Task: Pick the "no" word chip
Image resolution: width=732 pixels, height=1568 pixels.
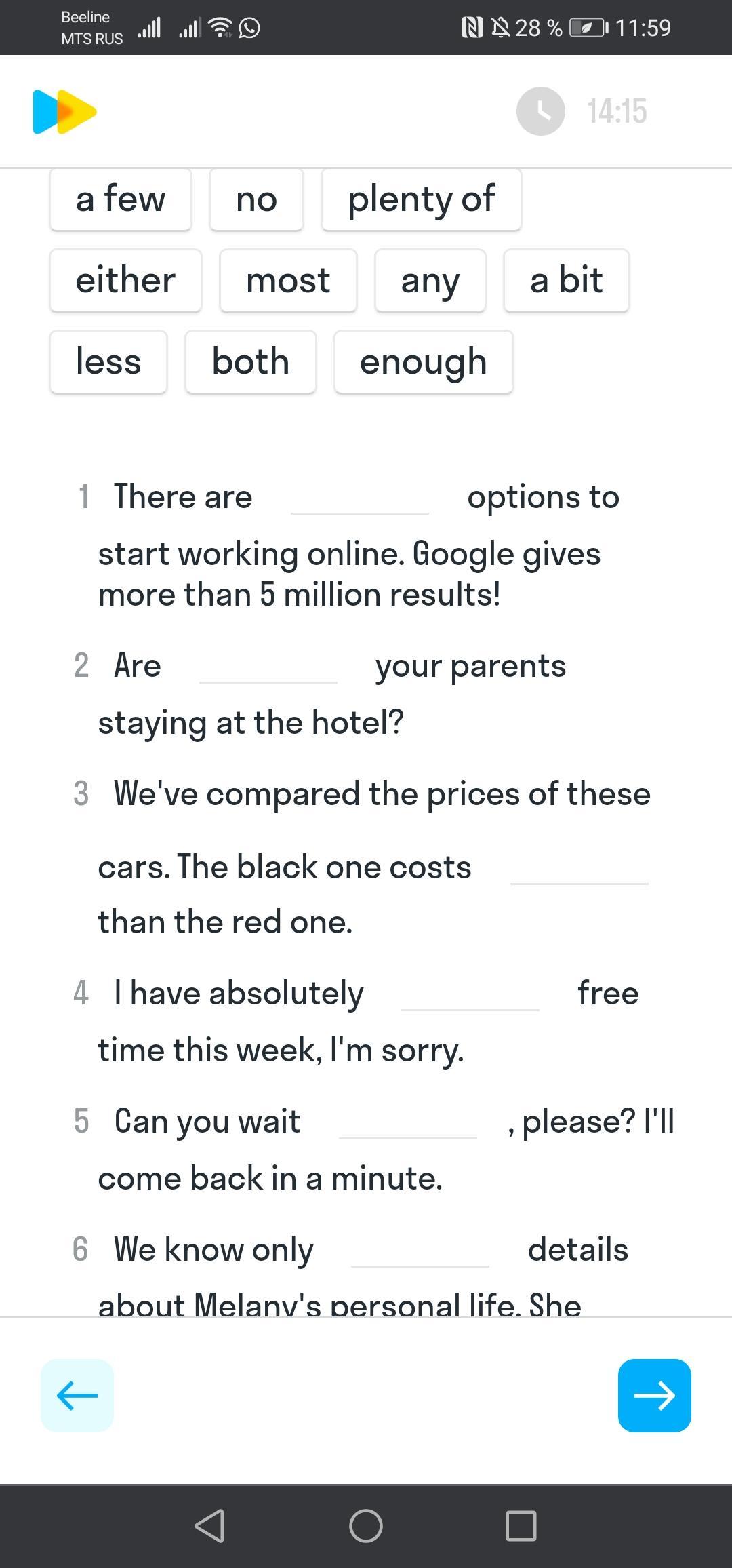Action: 256,199
